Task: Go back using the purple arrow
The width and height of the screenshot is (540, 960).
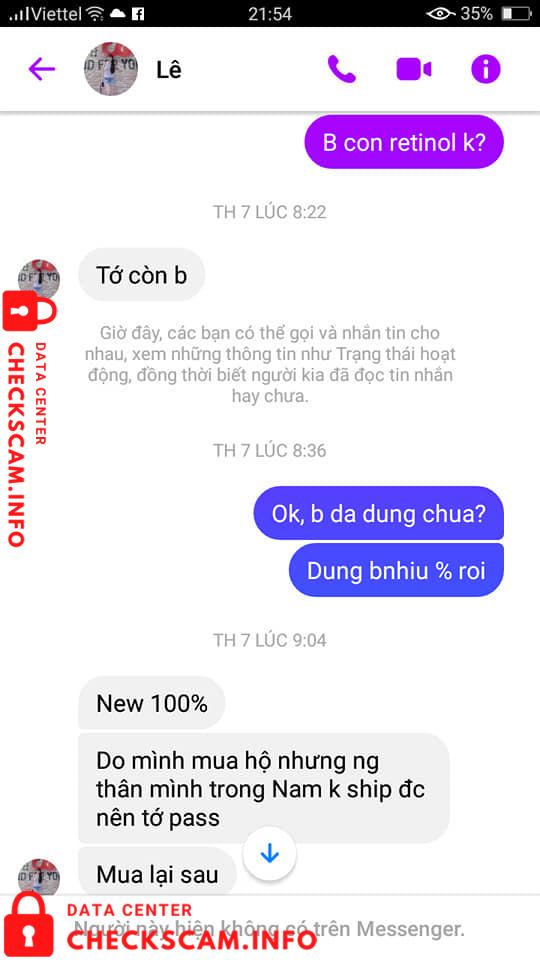Action: click(42, 69)
